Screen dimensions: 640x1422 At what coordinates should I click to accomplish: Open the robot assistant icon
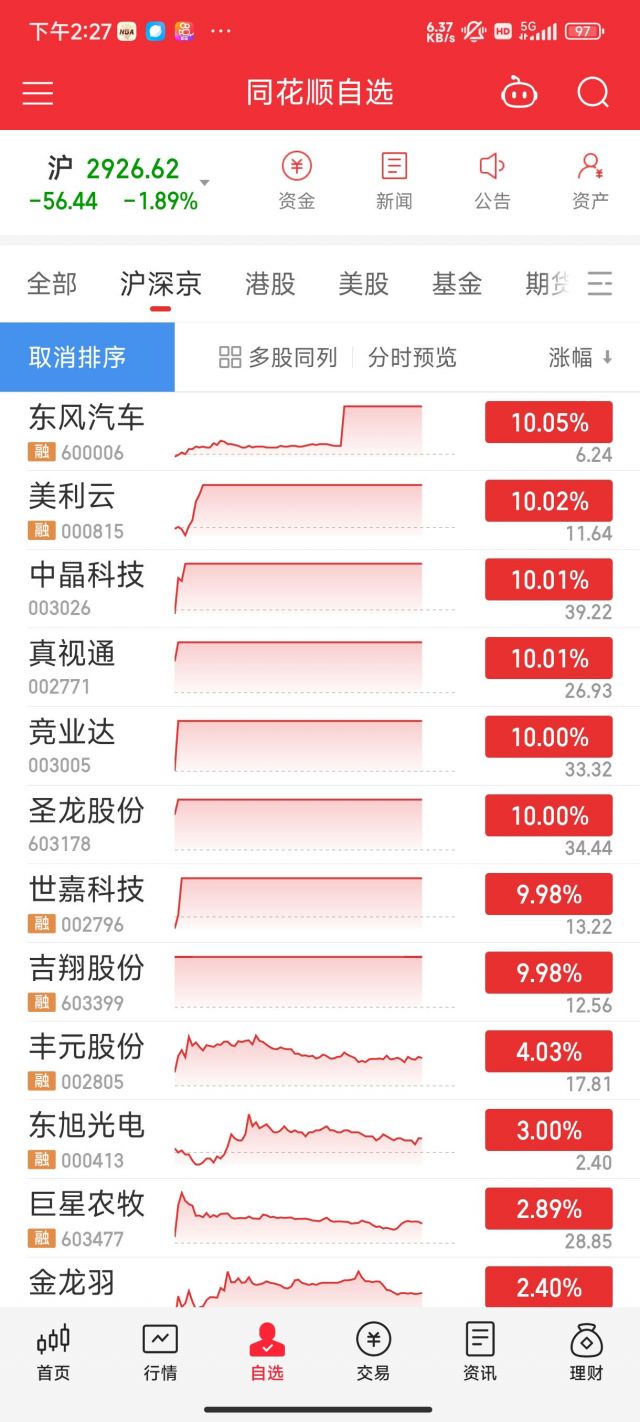[x=518, y=93]
